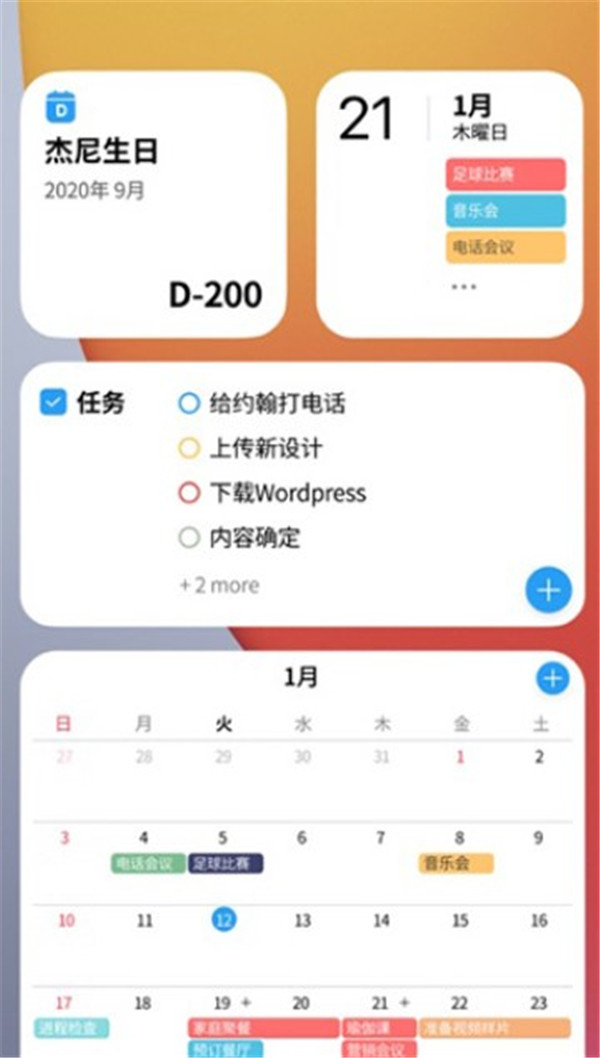600x1058 pixels.
Task: Add a new event to the 1月 calendar
Action: pos(552,679)
